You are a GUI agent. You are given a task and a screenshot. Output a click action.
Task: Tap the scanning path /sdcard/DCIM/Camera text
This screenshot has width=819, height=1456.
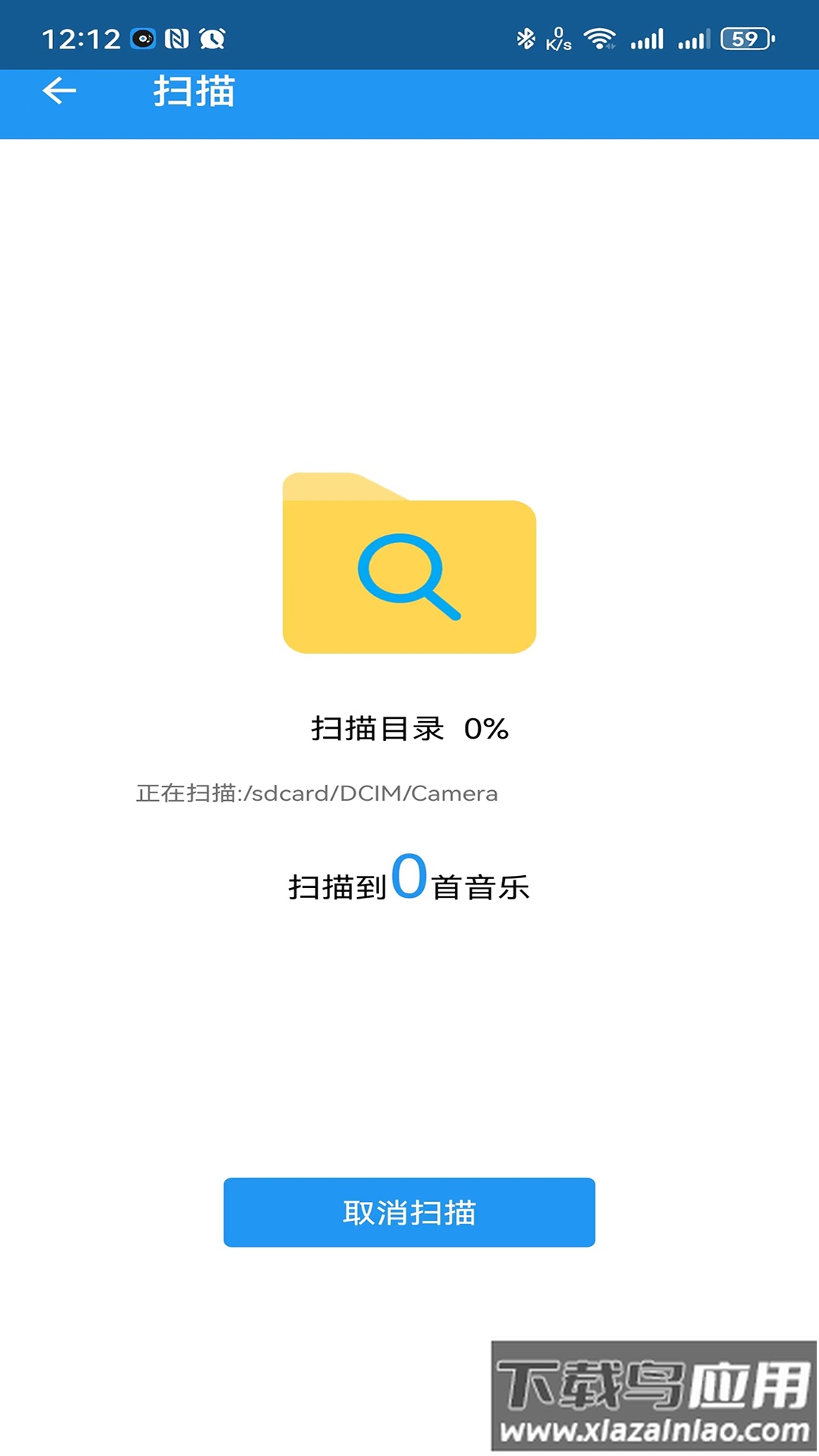(316, 794)
